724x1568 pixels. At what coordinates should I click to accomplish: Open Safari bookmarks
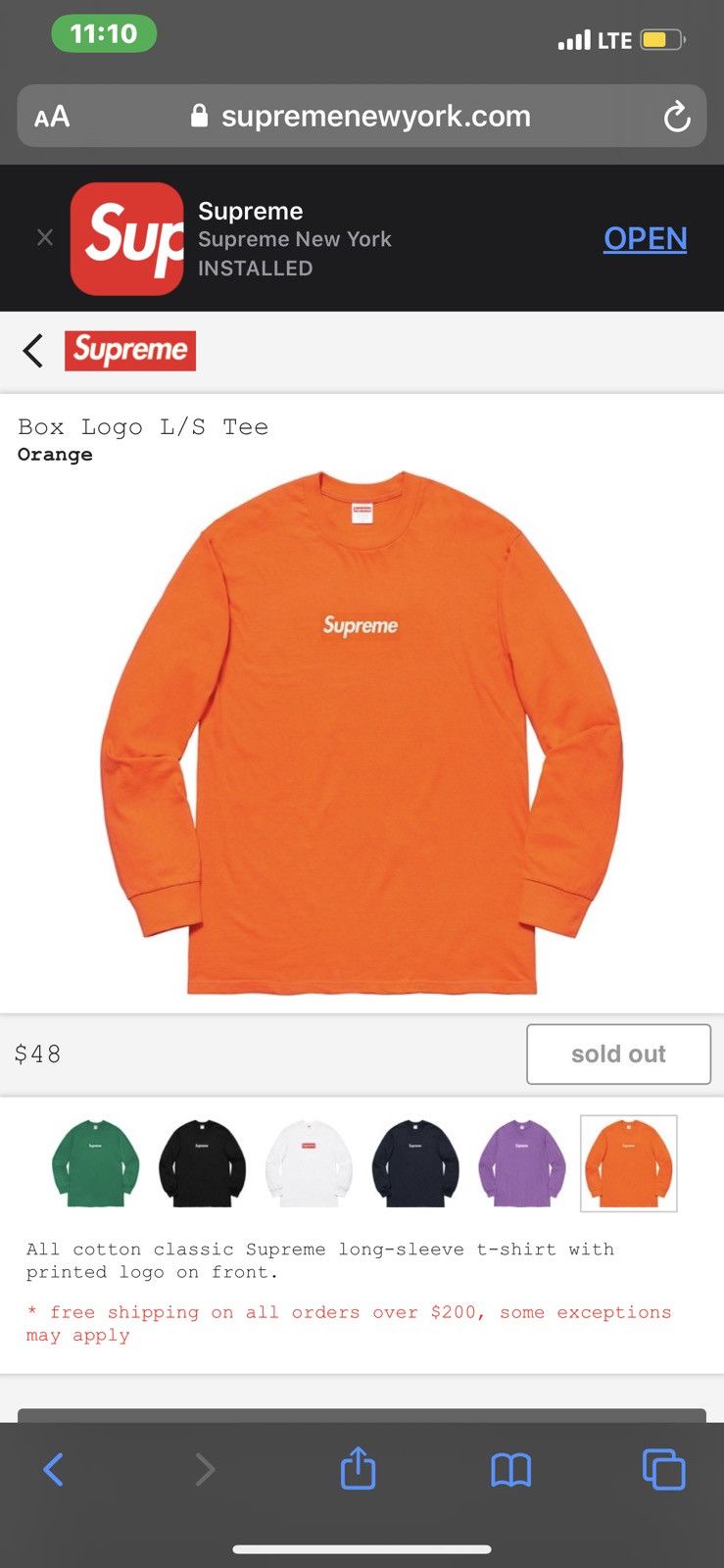tap(510, 1469)
